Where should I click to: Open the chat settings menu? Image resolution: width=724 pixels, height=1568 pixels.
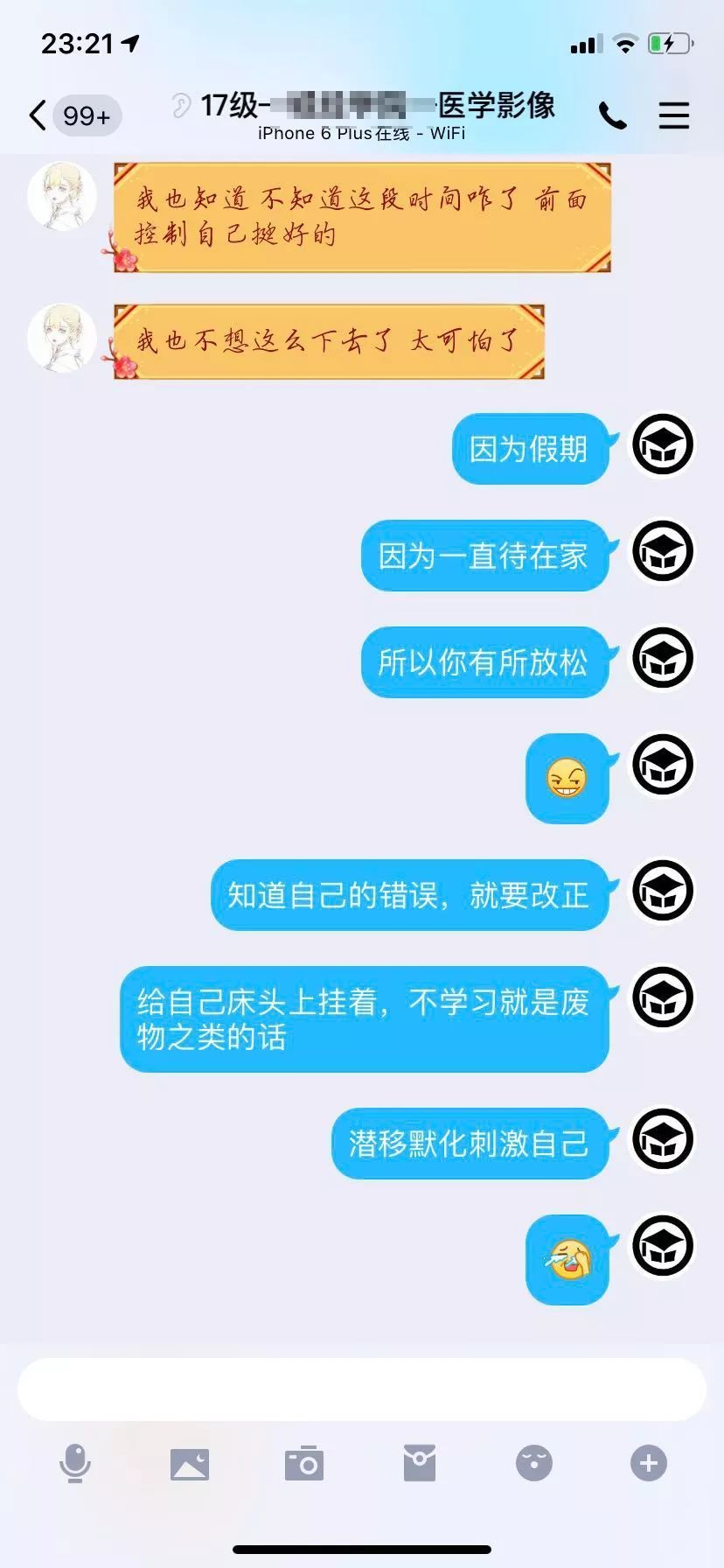[x=673, y=115]
